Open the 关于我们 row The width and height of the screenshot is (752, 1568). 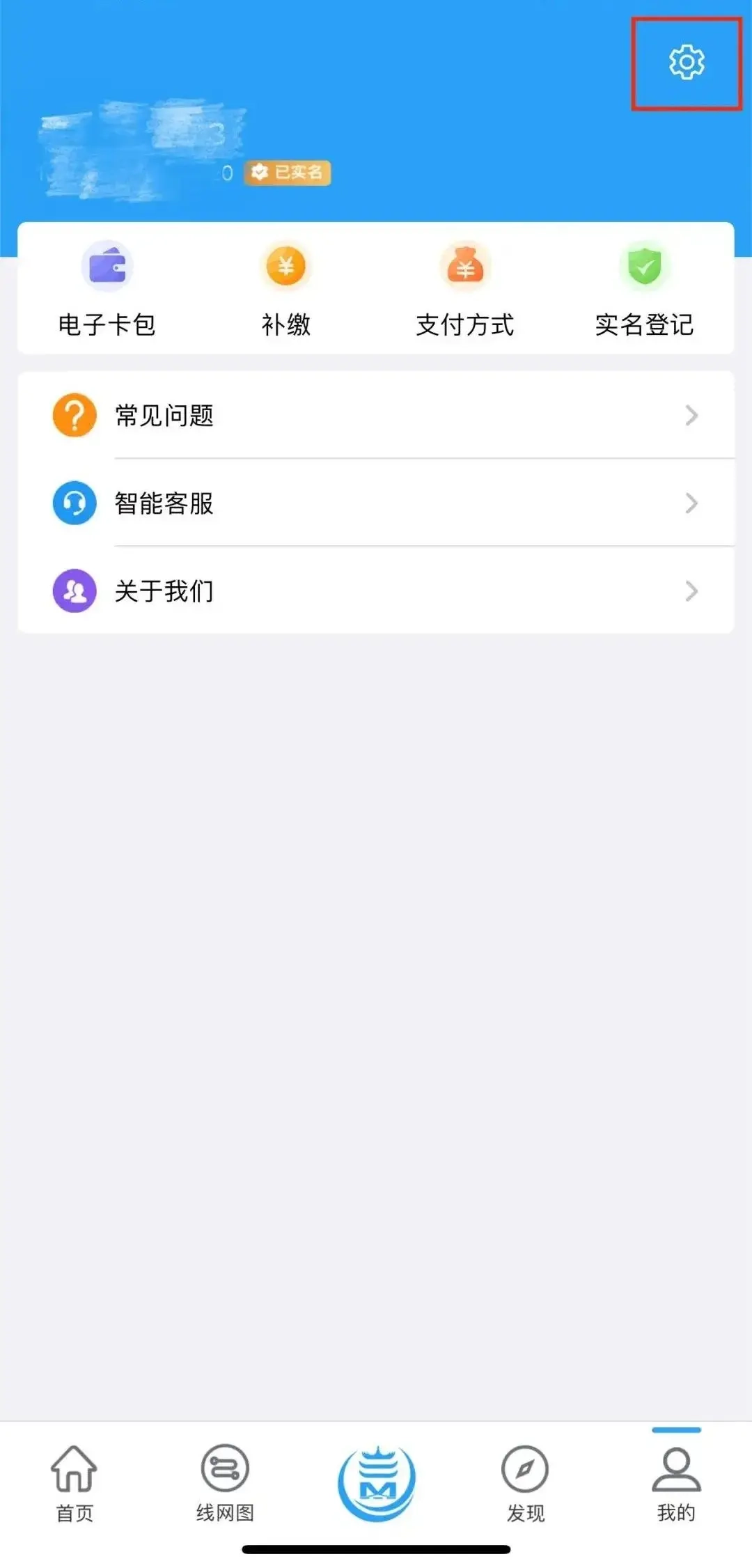point(376,591)
